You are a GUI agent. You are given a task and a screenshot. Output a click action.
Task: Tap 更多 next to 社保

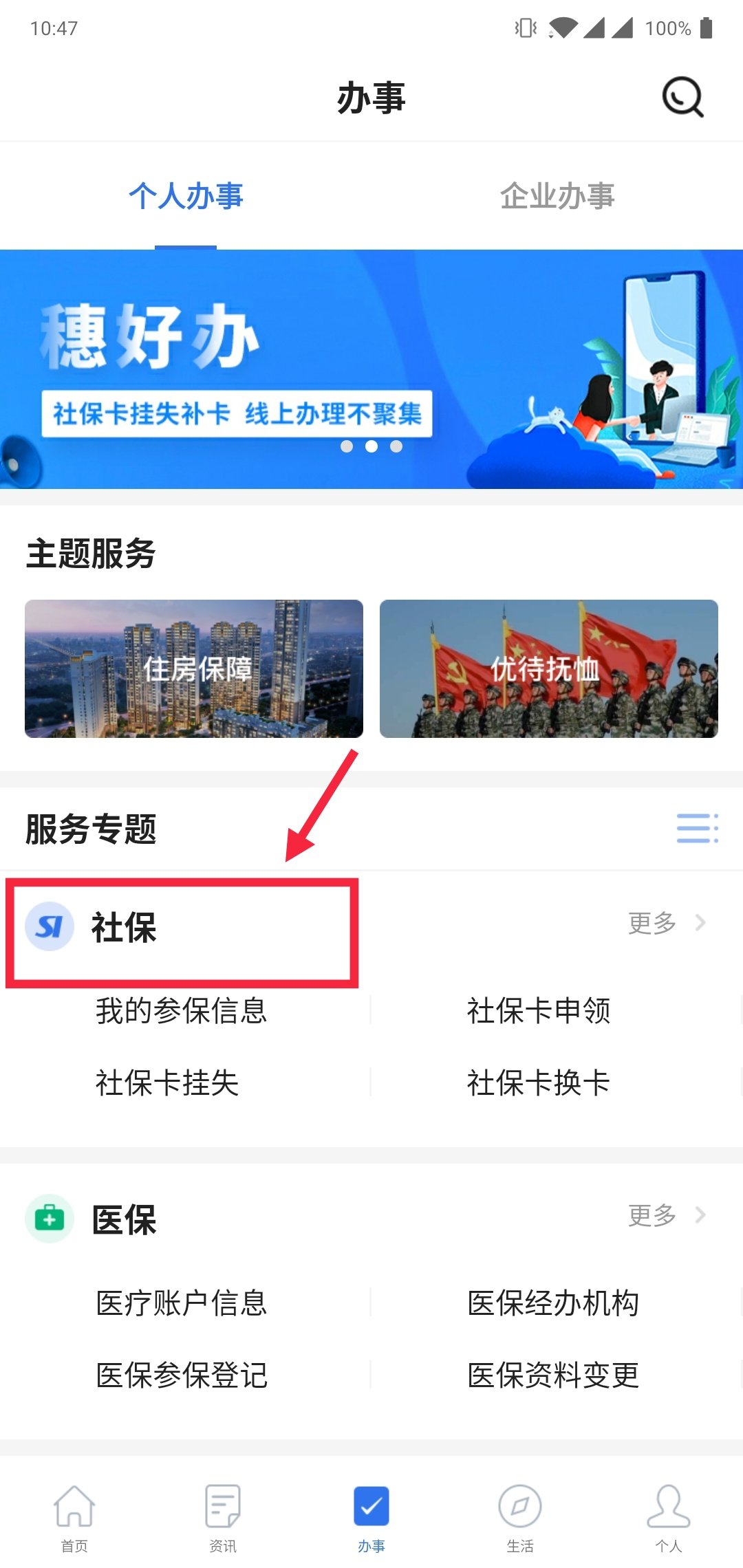[x=665, y=923]
